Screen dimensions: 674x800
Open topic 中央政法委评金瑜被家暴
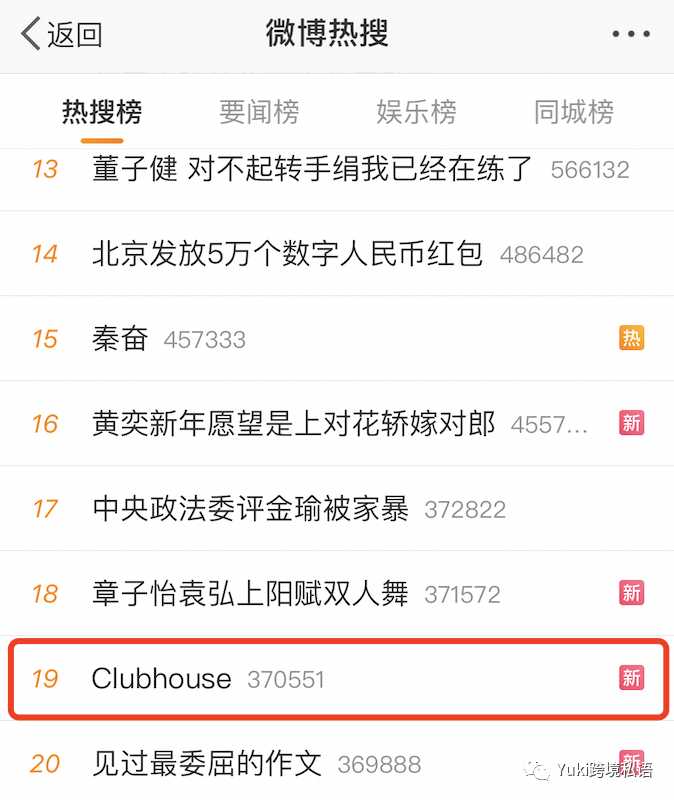[250, 509]
